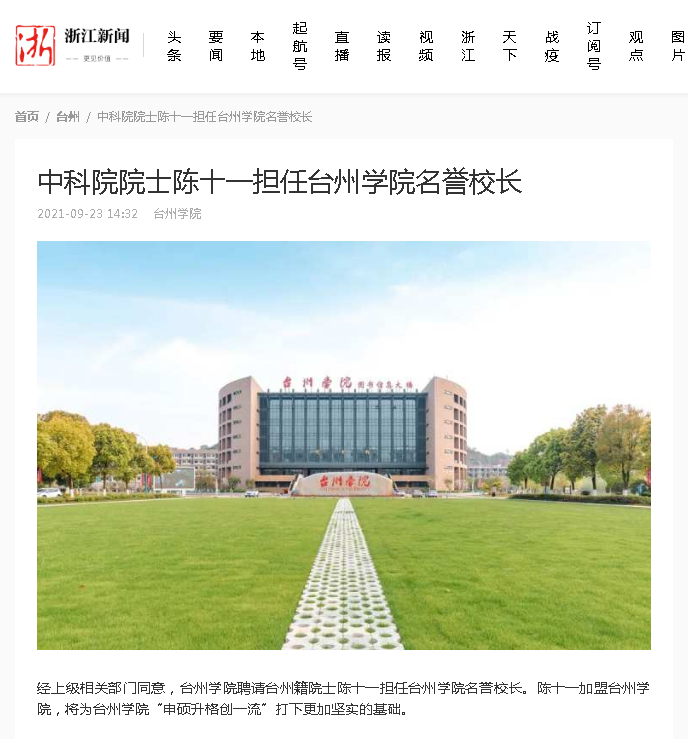Go to the 观点 opinions tab
The height and width of the screenshot is (739, 688).
(636, 46)
